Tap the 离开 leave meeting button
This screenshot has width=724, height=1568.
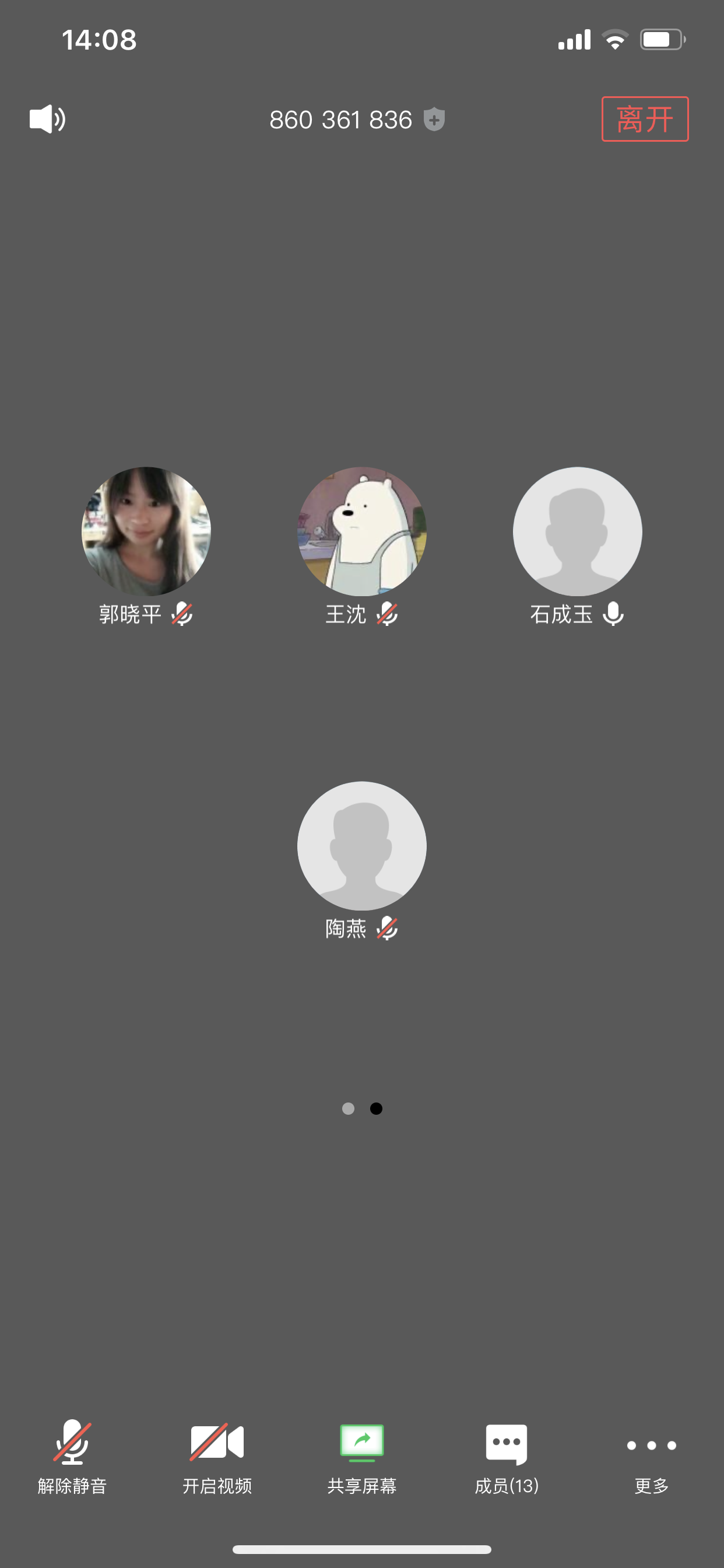[x=644, y=120]
